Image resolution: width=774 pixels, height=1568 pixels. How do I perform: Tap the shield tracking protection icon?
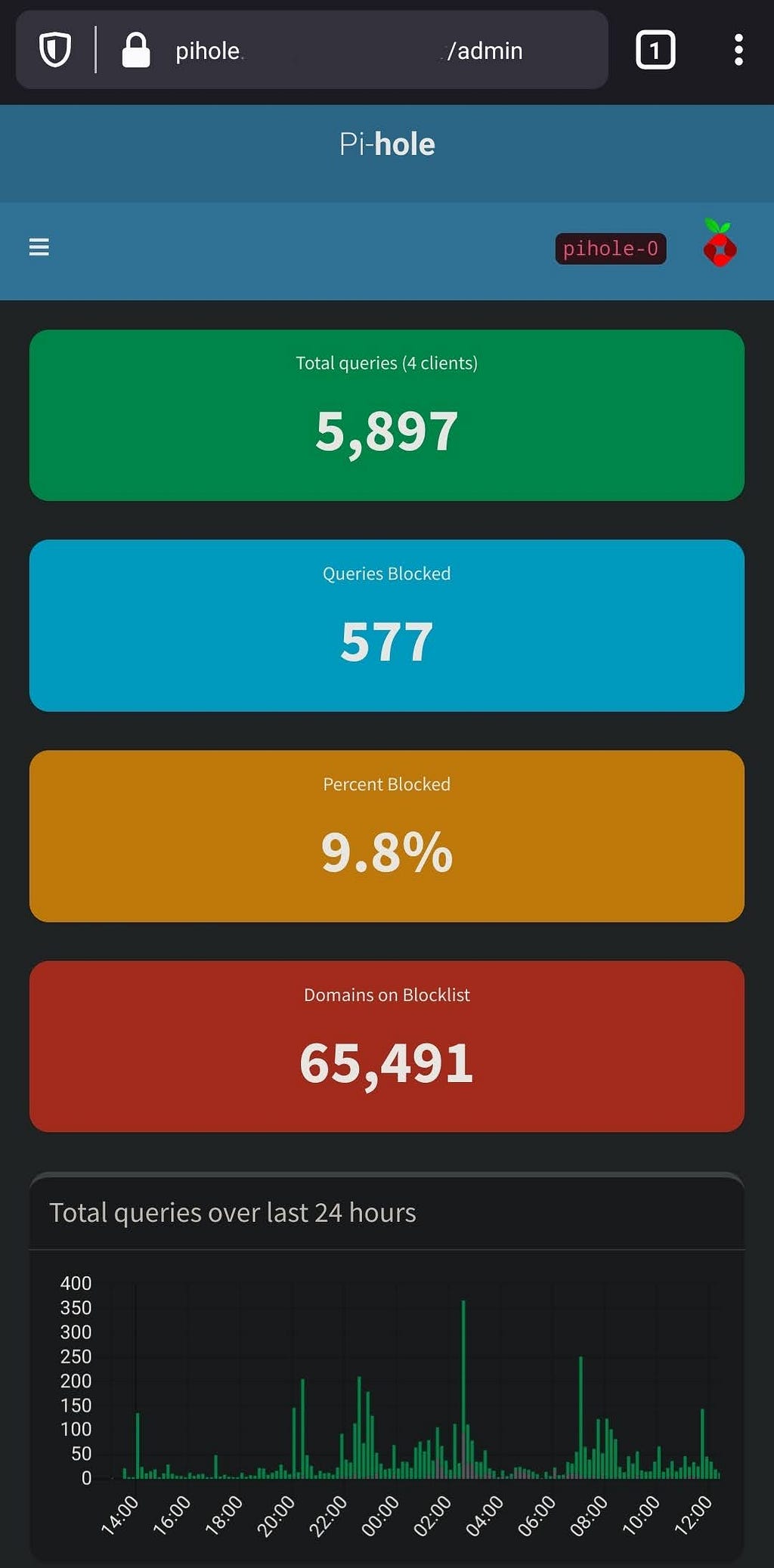coord(55,51)
